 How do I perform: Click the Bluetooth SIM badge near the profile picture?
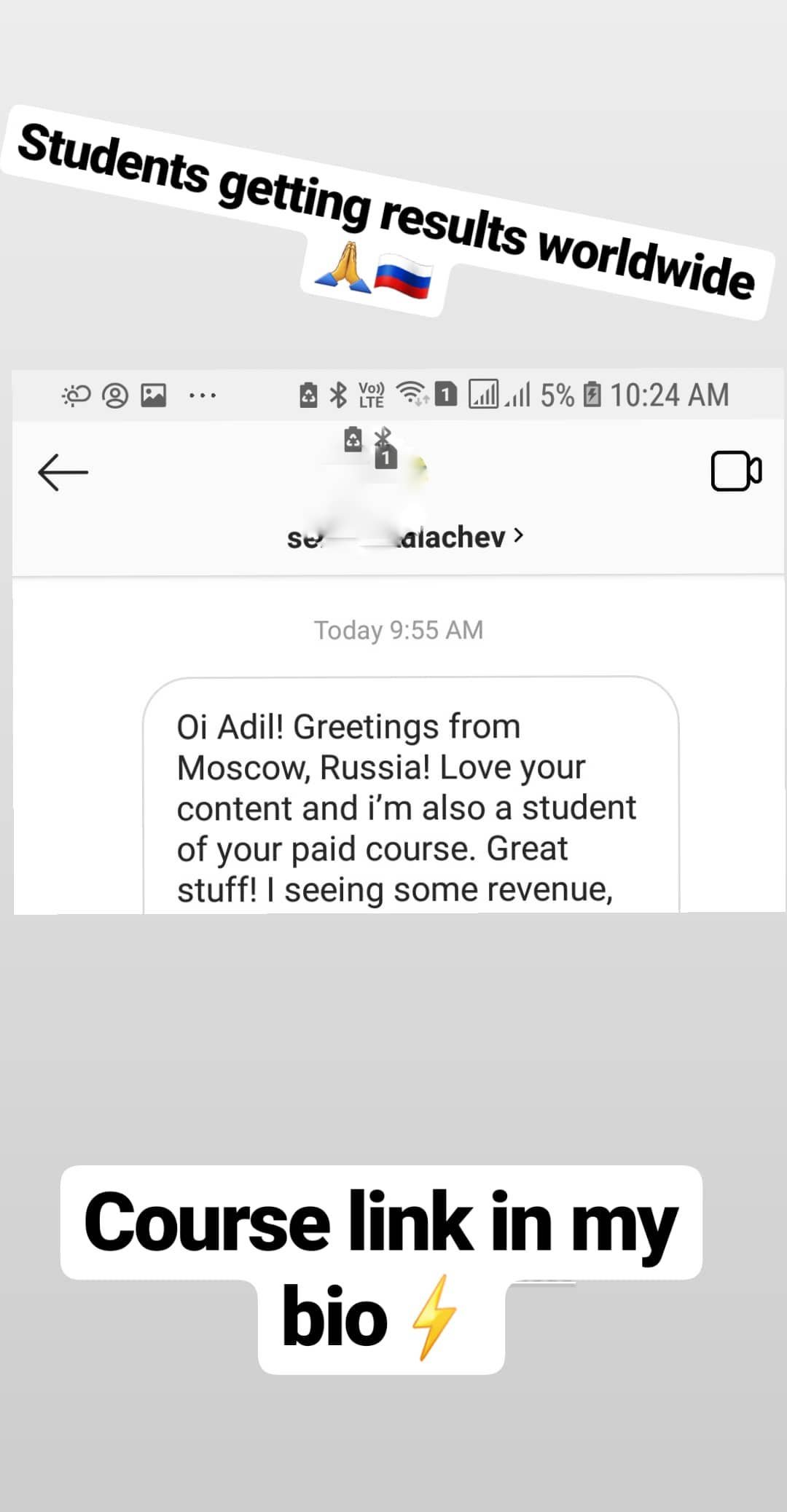[x=384, y=448]
